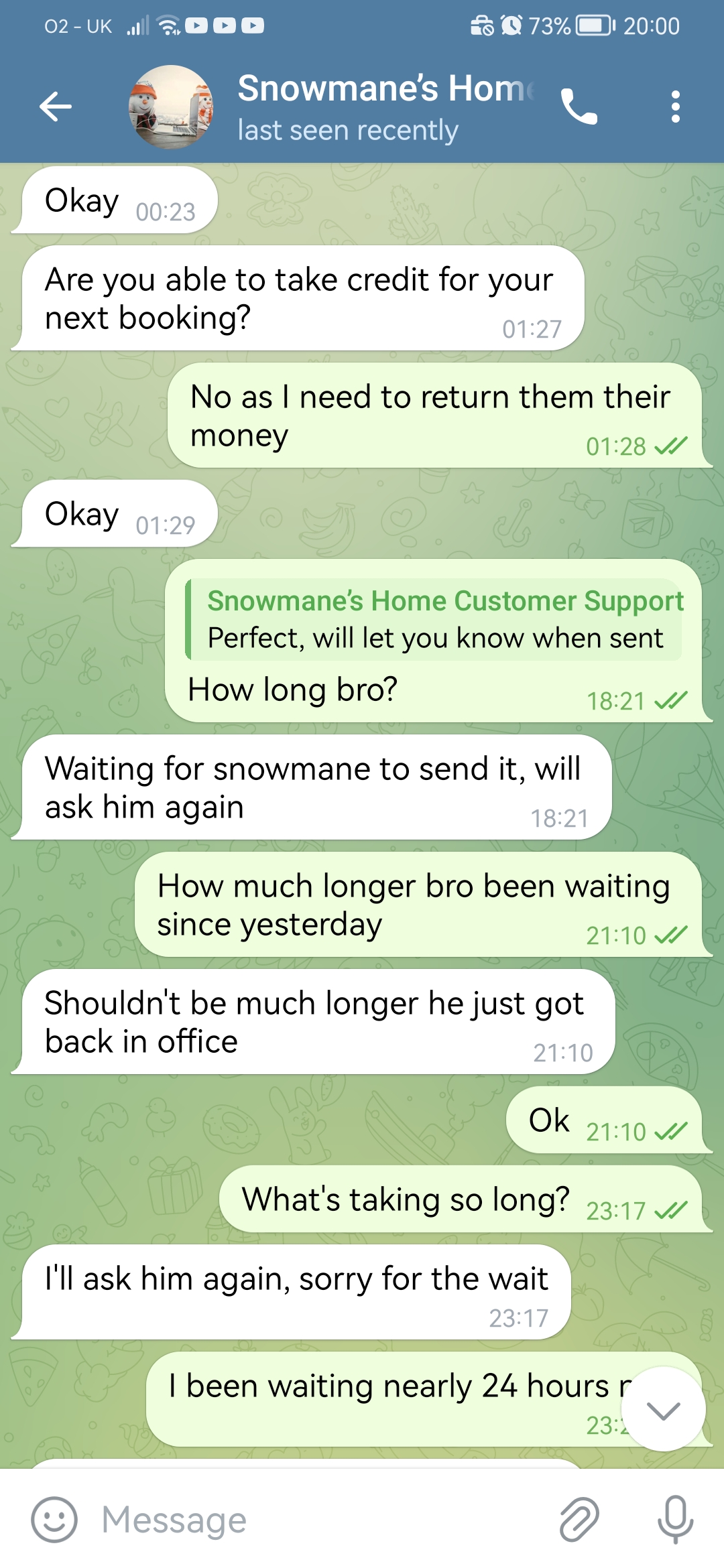Open Snowmane's Home profile picture

coord(171,107)
